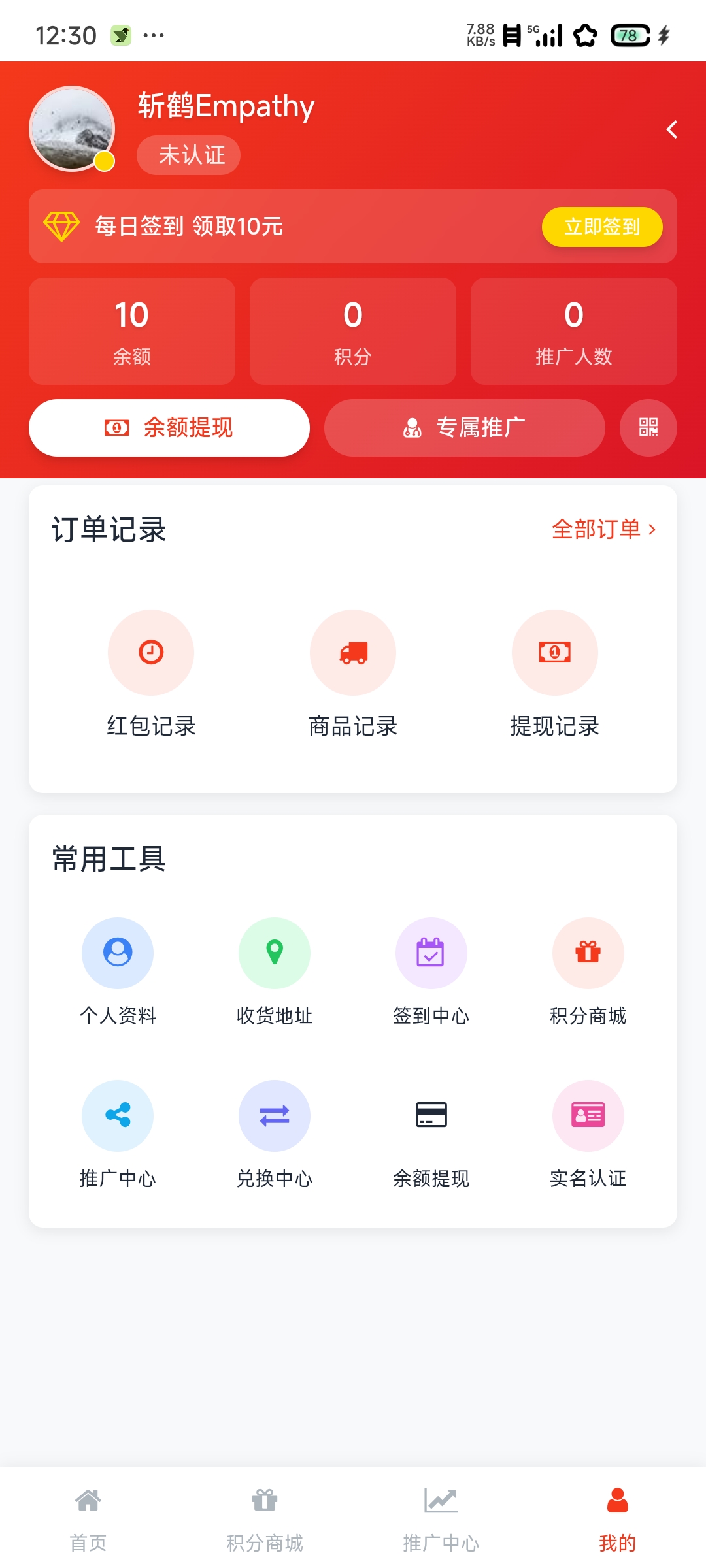Open 收货地址 tool
Image resolution: width=706 pixels, height=1568 pixels.
[275, 972]
